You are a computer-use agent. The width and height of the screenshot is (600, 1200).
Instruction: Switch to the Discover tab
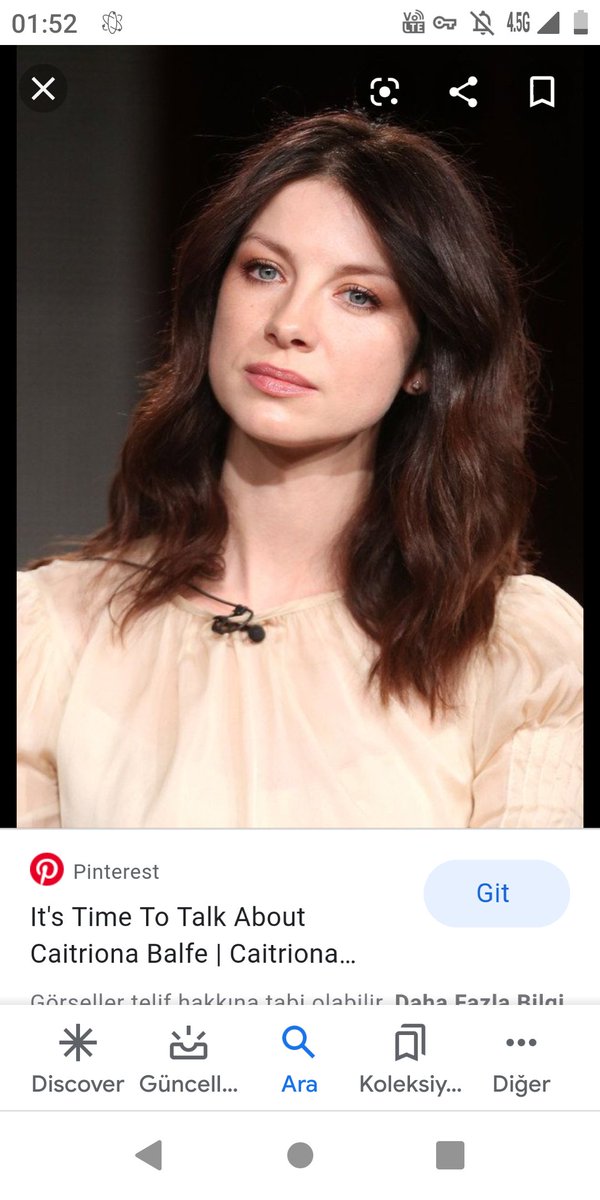(x=78, y=1059)
